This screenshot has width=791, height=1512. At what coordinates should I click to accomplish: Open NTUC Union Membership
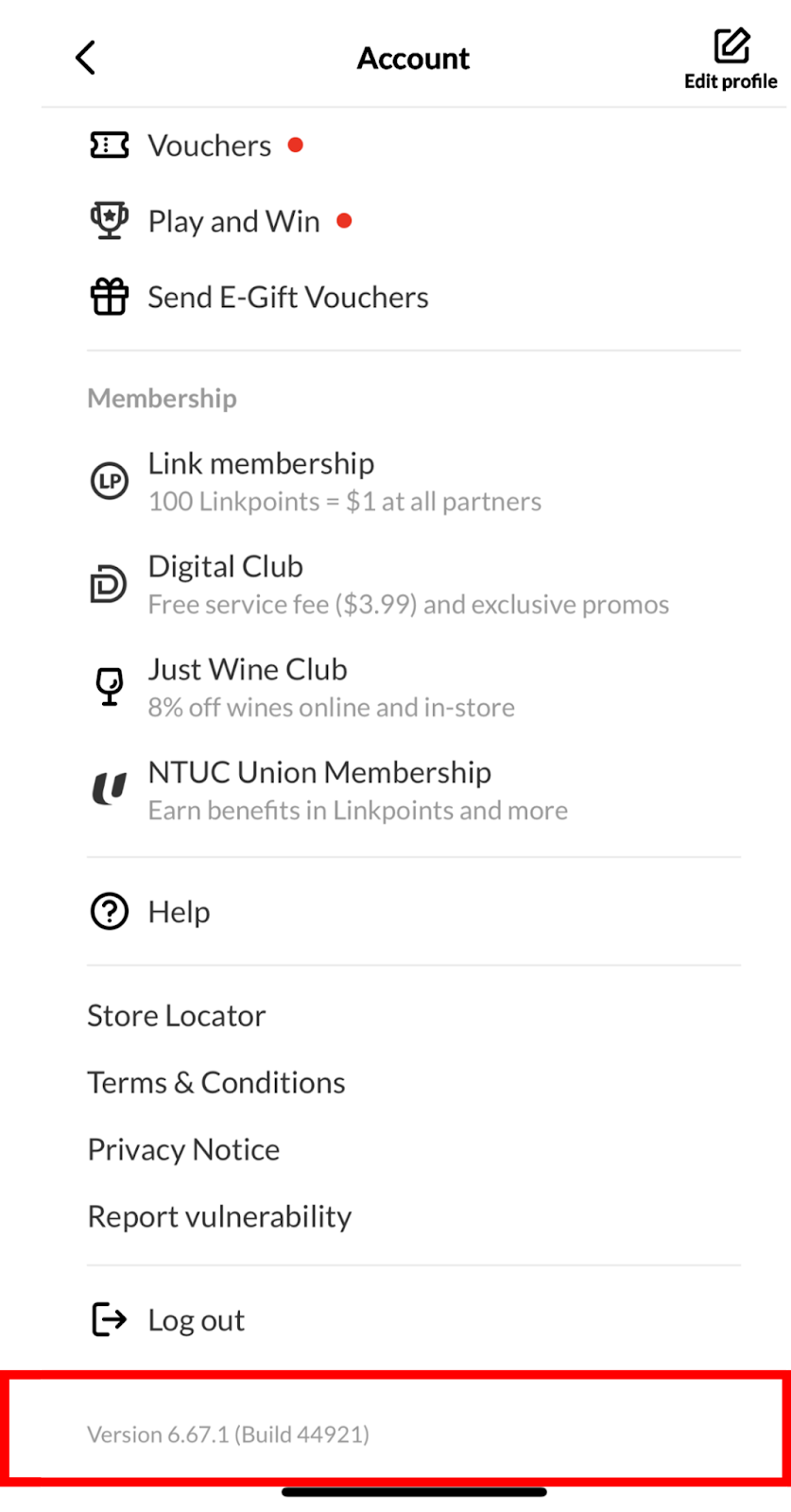click(414, 790)
